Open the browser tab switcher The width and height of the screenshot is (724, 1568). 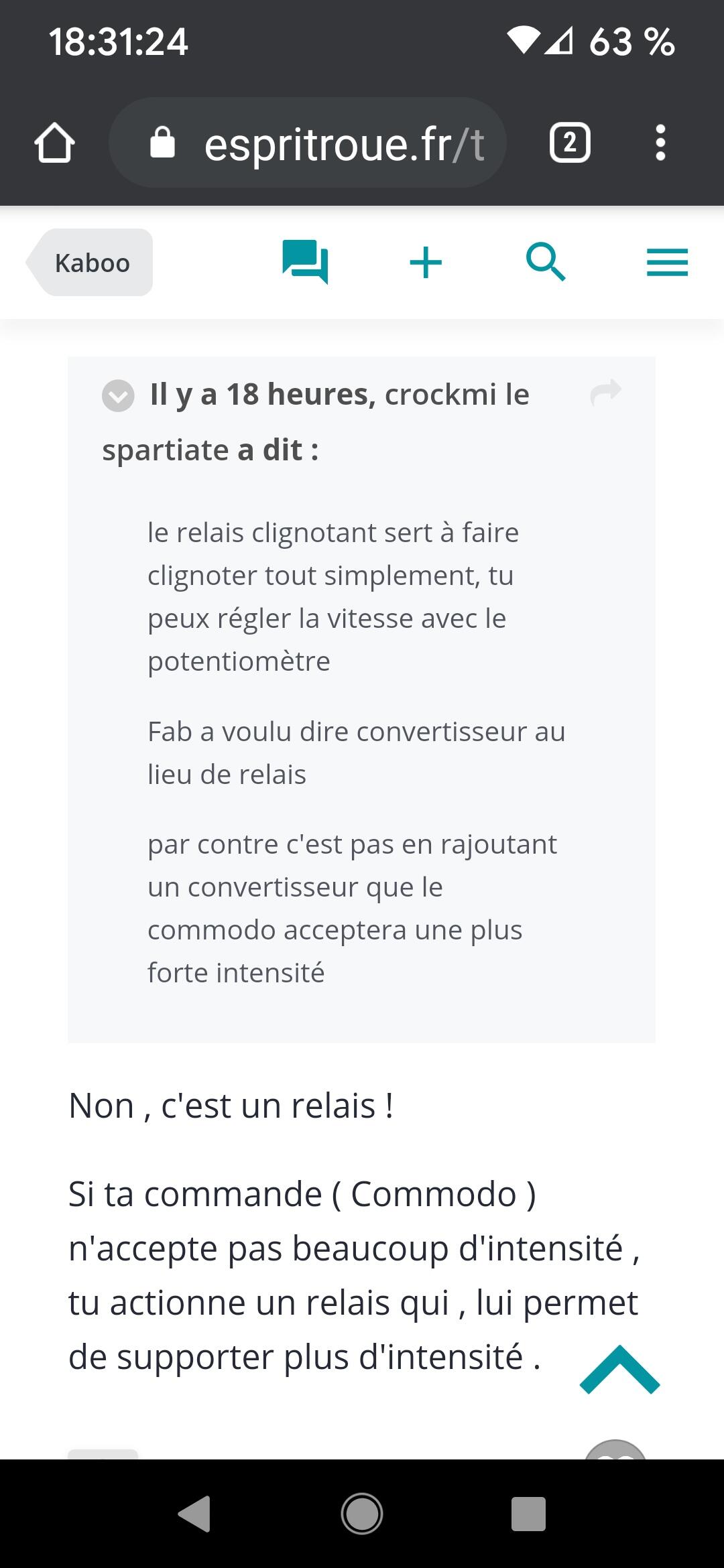click(x=570, y=143)
